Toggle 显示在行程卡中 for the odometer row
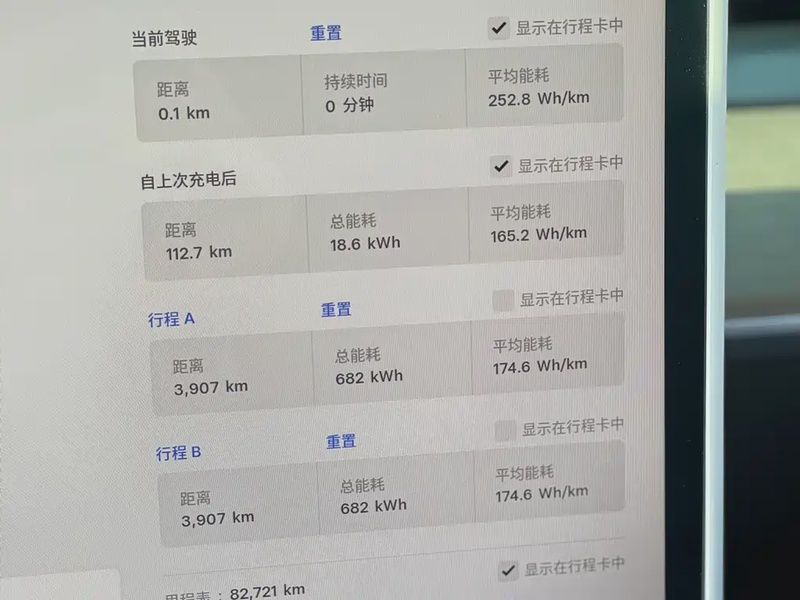 tap(509, 569)
